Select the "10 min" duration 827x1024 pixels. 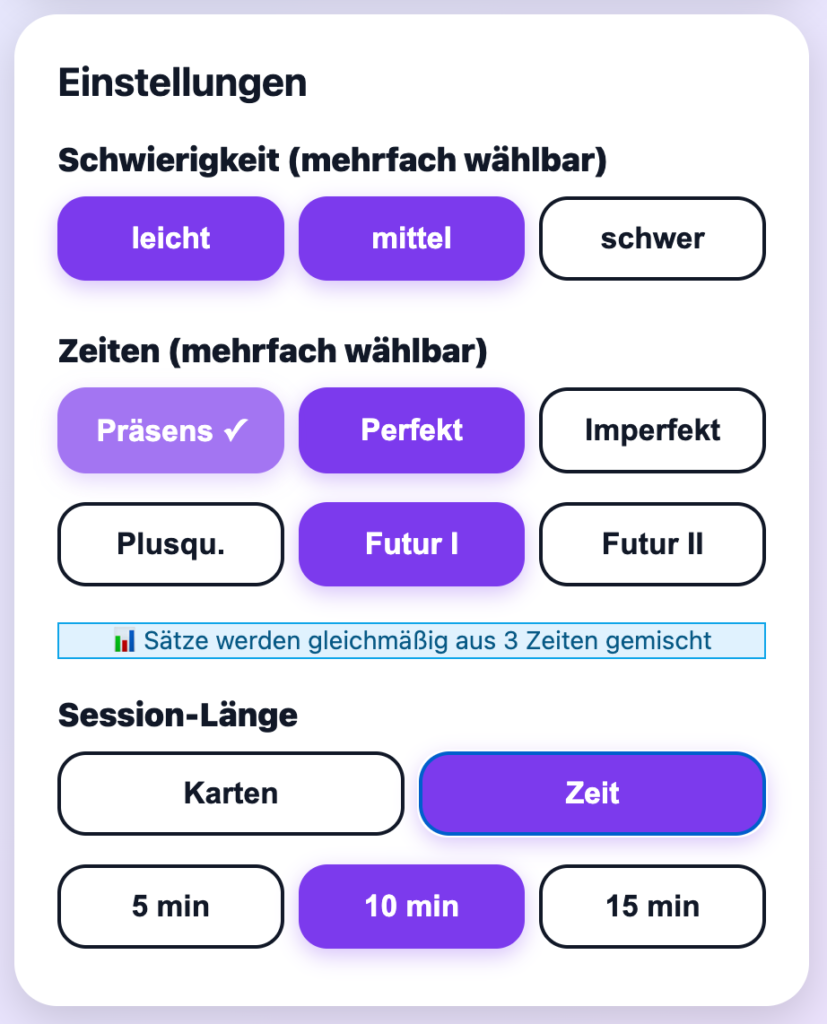point(411,907)
